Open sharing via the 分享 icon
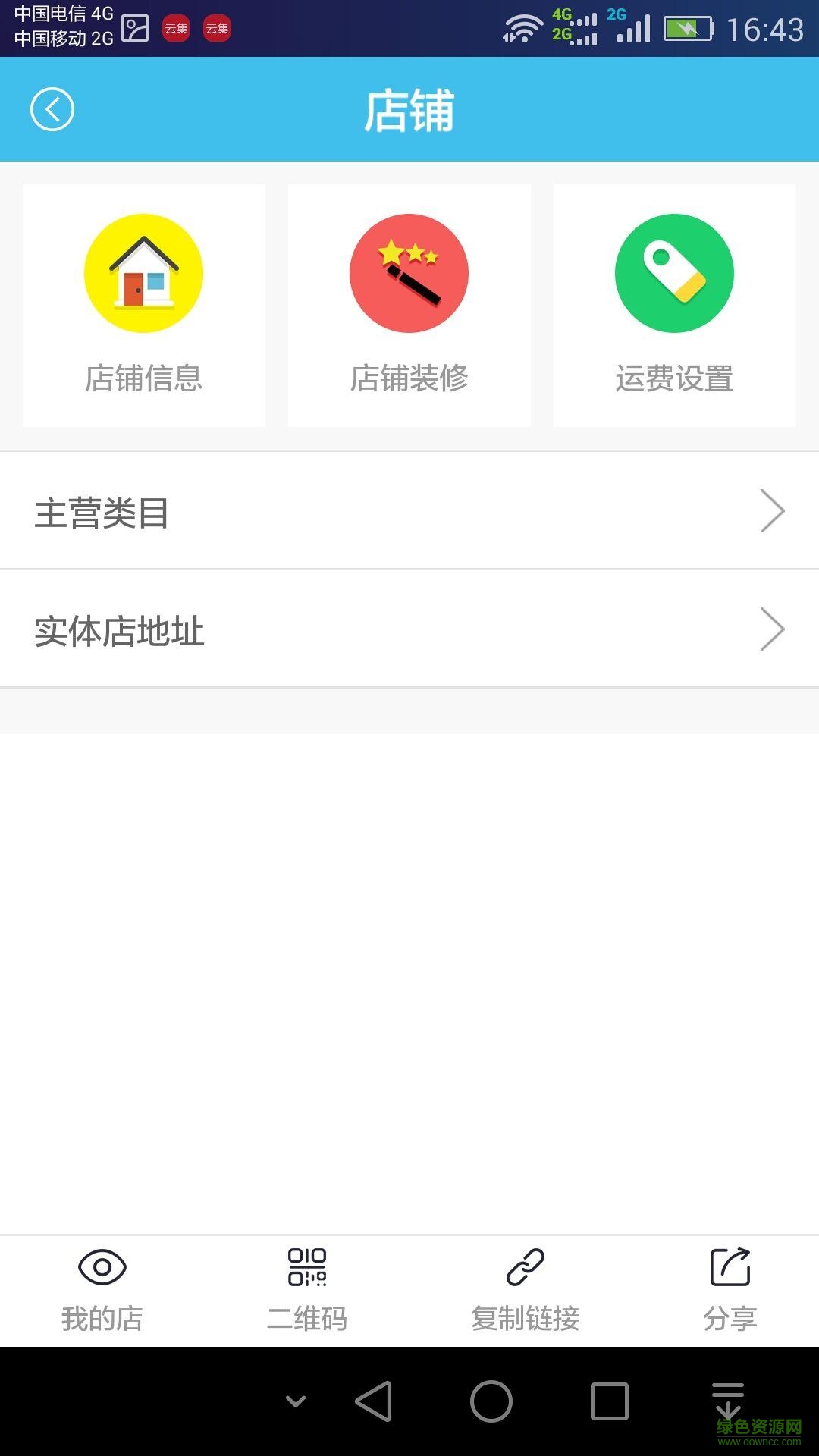Viewport: 819px width, 1456px height. [x=730, y=1265]
